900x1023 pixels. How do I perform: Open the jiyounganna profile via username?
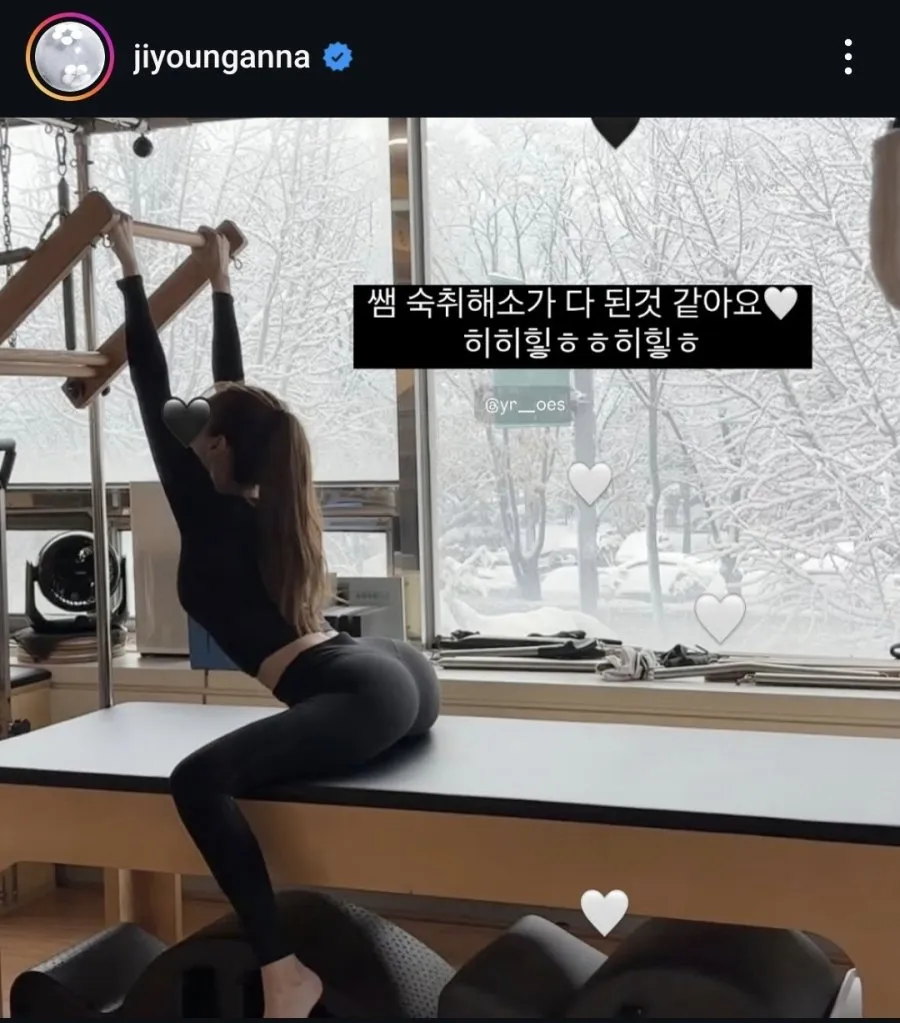(x=220, y=58)
